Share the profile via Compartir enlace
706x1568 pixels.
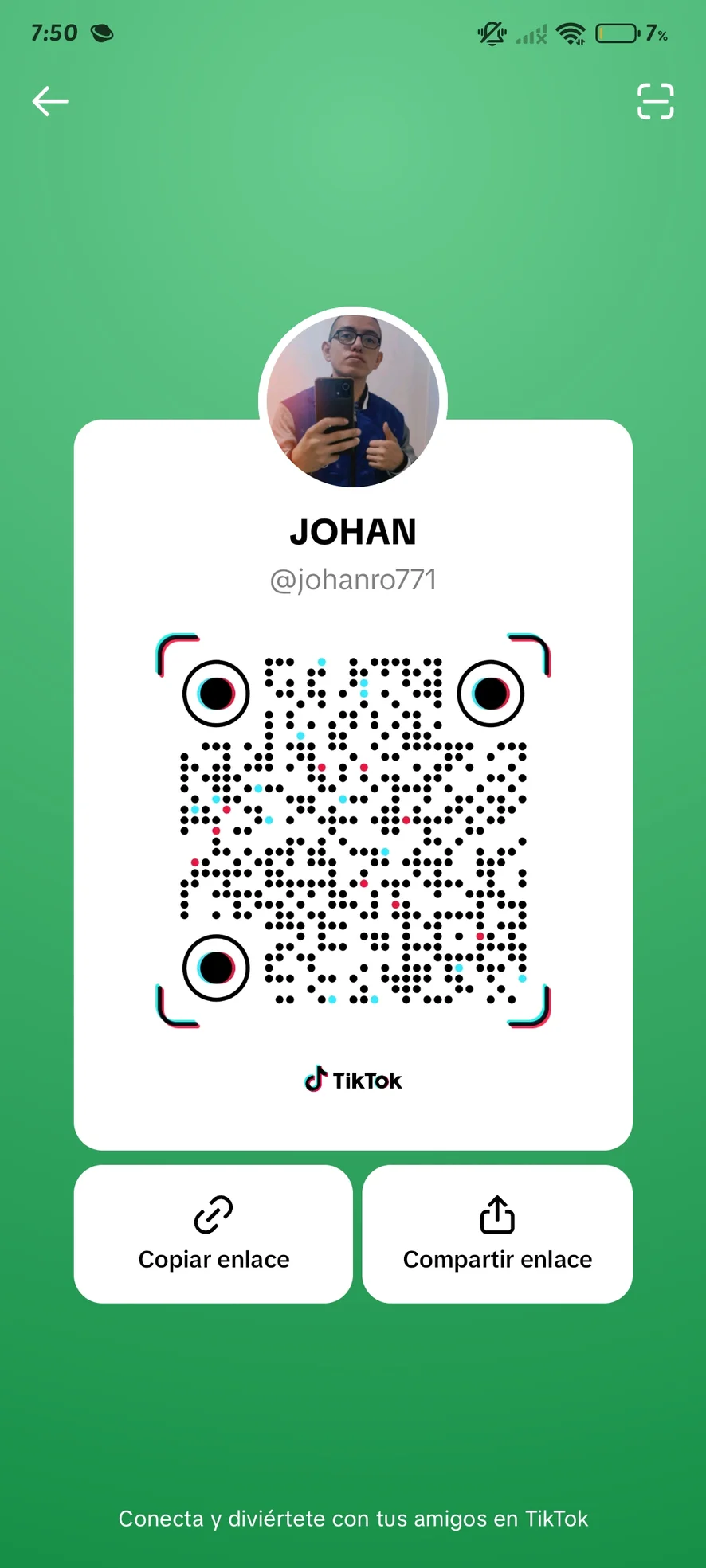click(497, 1234)
